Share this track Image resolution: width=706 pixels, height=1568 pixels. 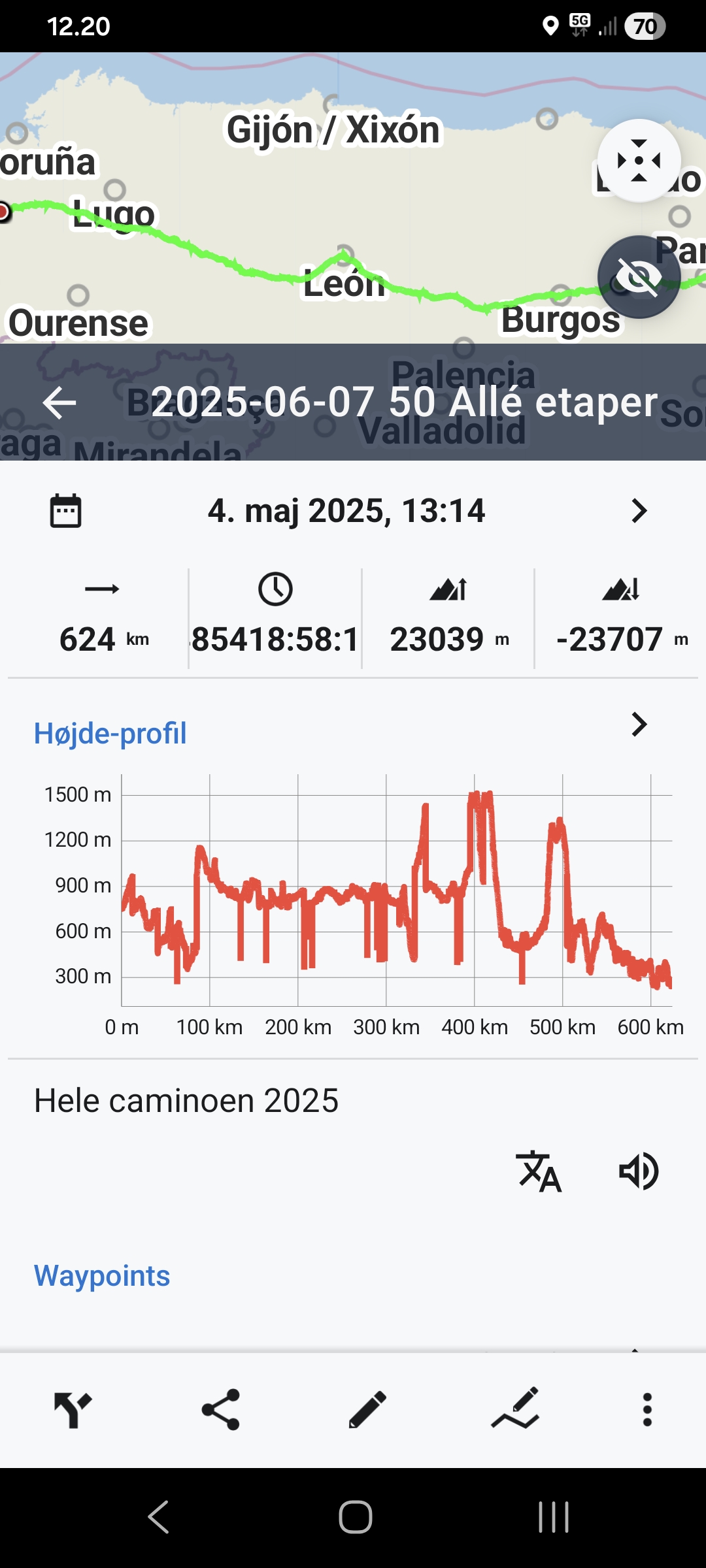(x=221, y=1409)
